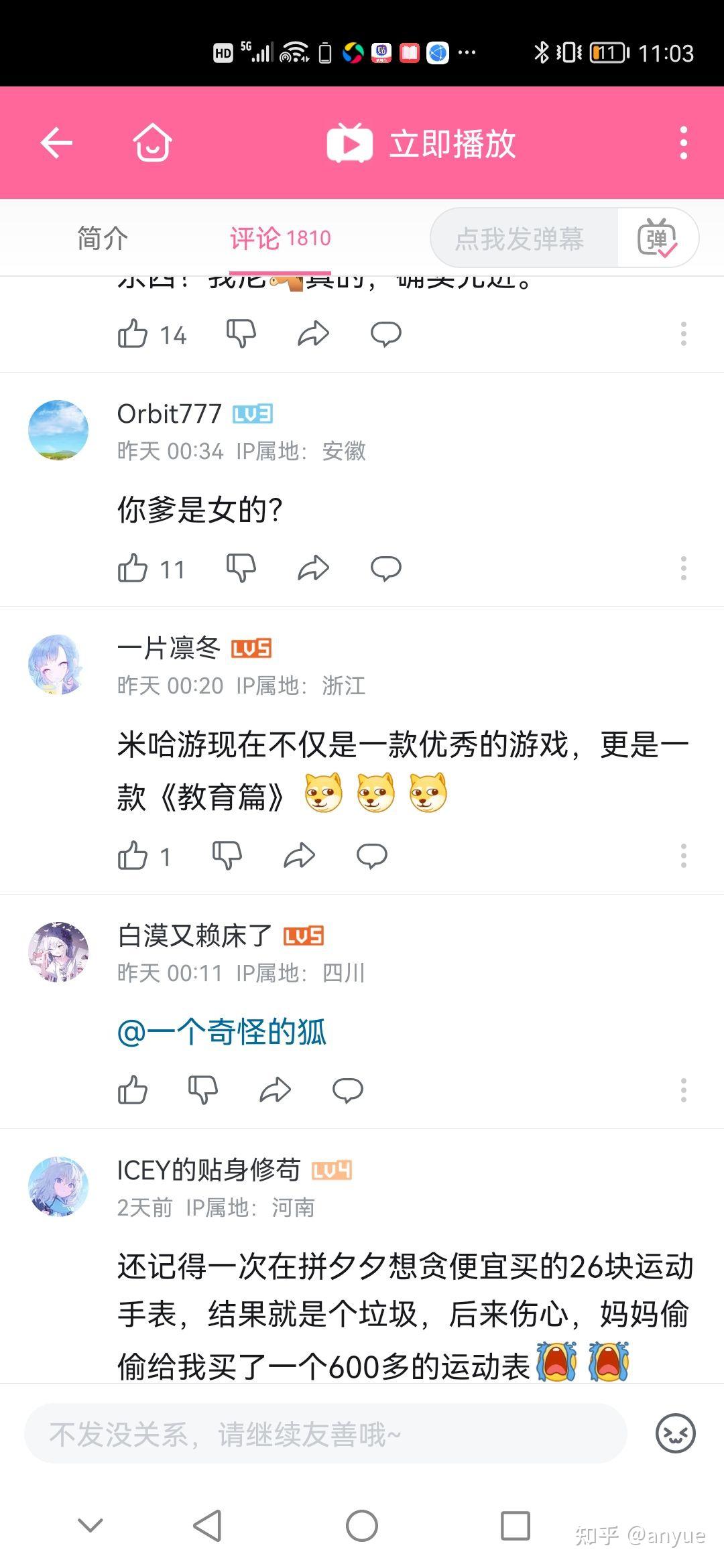Dislike Orbit777's comment

[x=241, y=569]
